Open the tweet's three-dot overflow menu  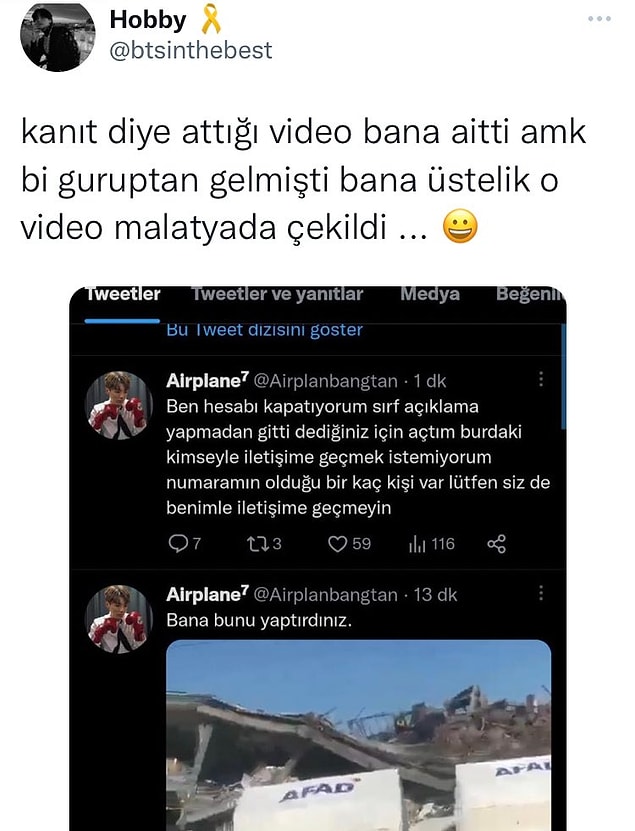[599, 19]
